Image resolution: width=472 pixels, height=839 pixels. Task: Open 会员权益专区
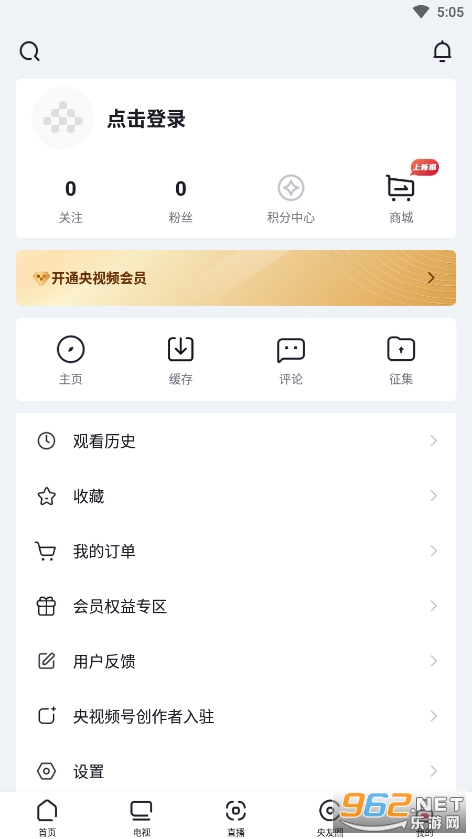click(236, 606)
